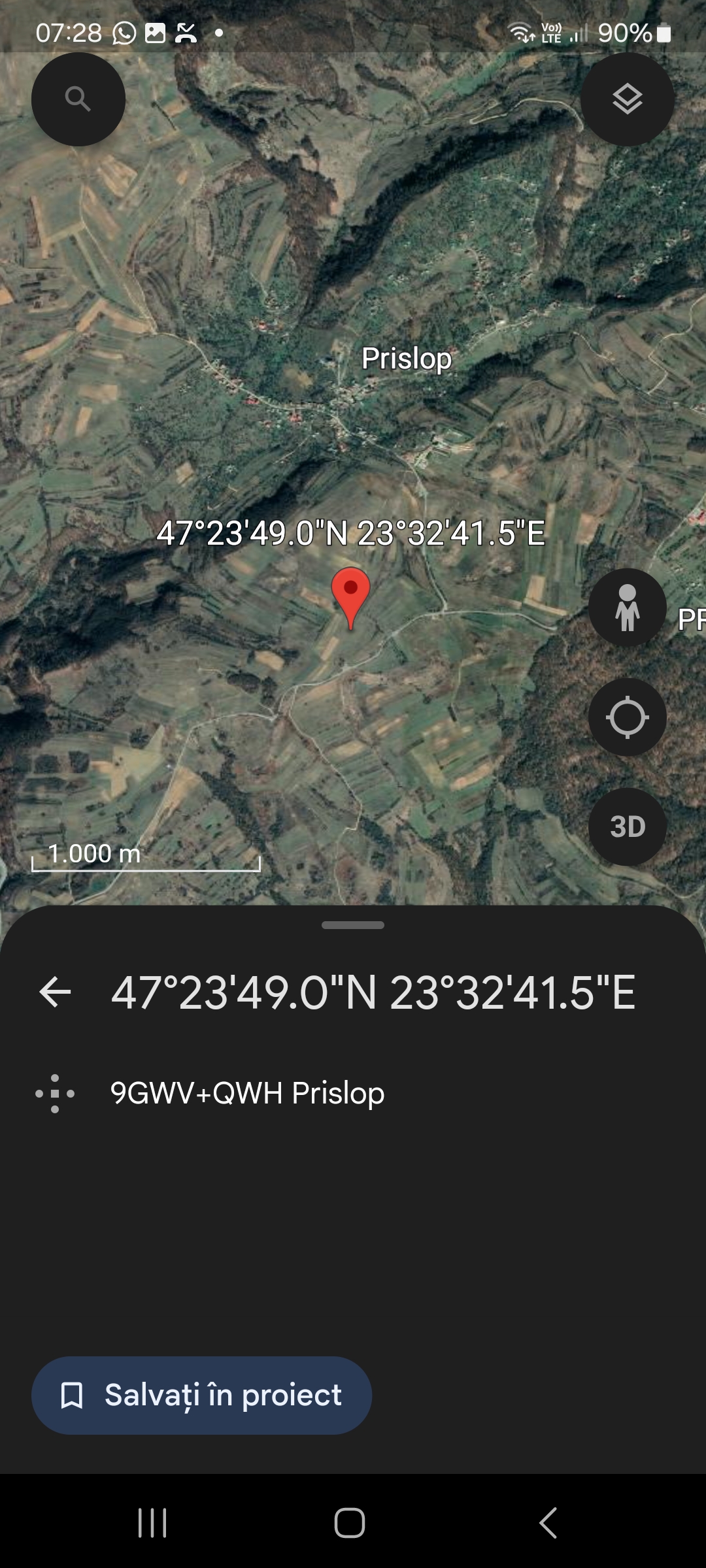Enter Street View with the pegman
This screenshot has height=1568, width=706.
pyautogui.click(x=627, y=608)
